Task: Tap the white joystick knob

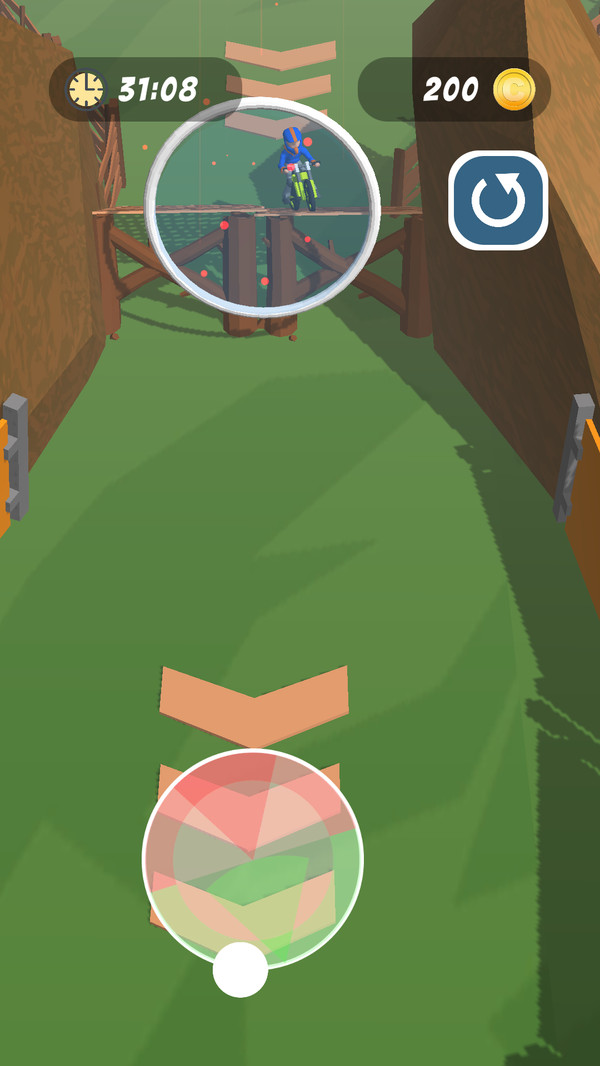Action: pos(240,969)
